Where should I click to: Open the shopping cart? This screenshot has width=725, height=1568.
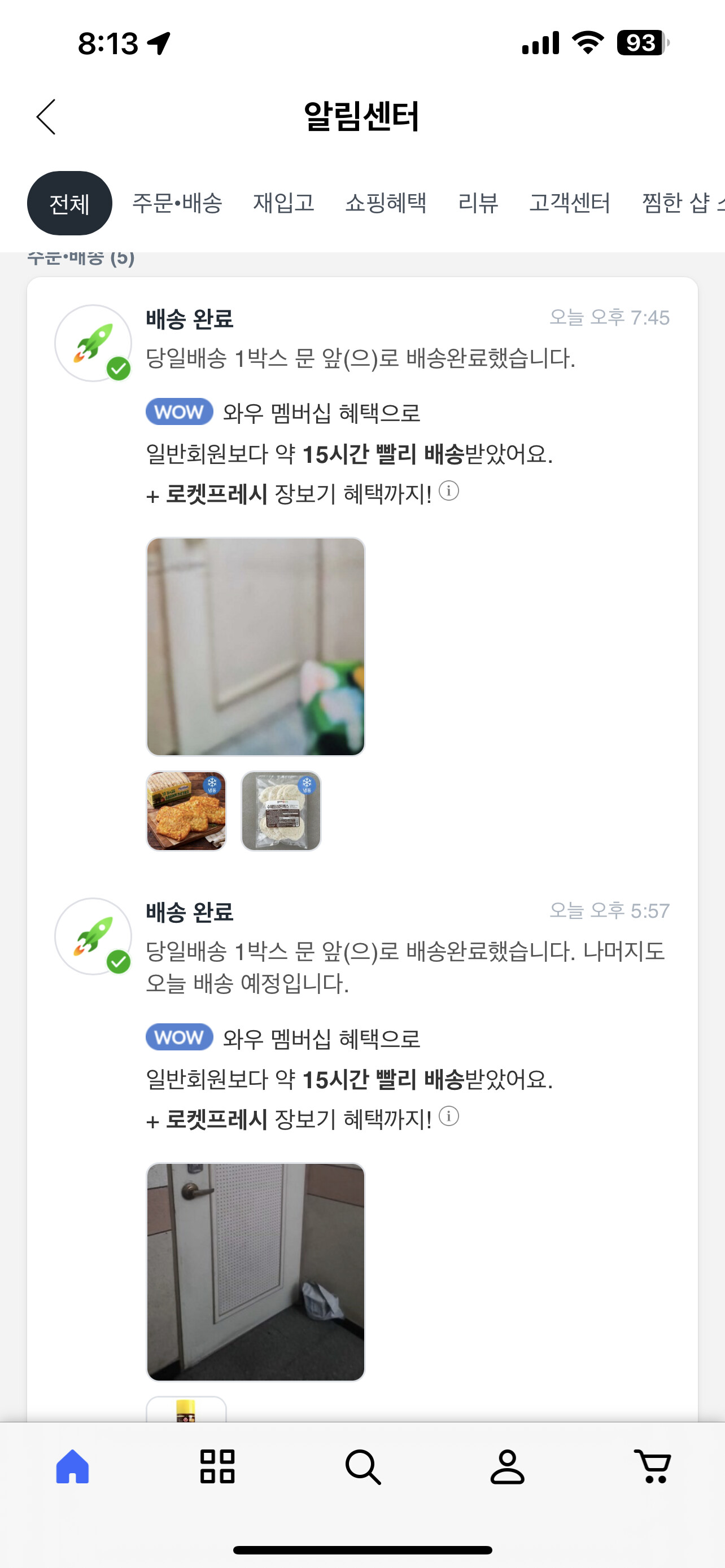tap(653, 1467)
